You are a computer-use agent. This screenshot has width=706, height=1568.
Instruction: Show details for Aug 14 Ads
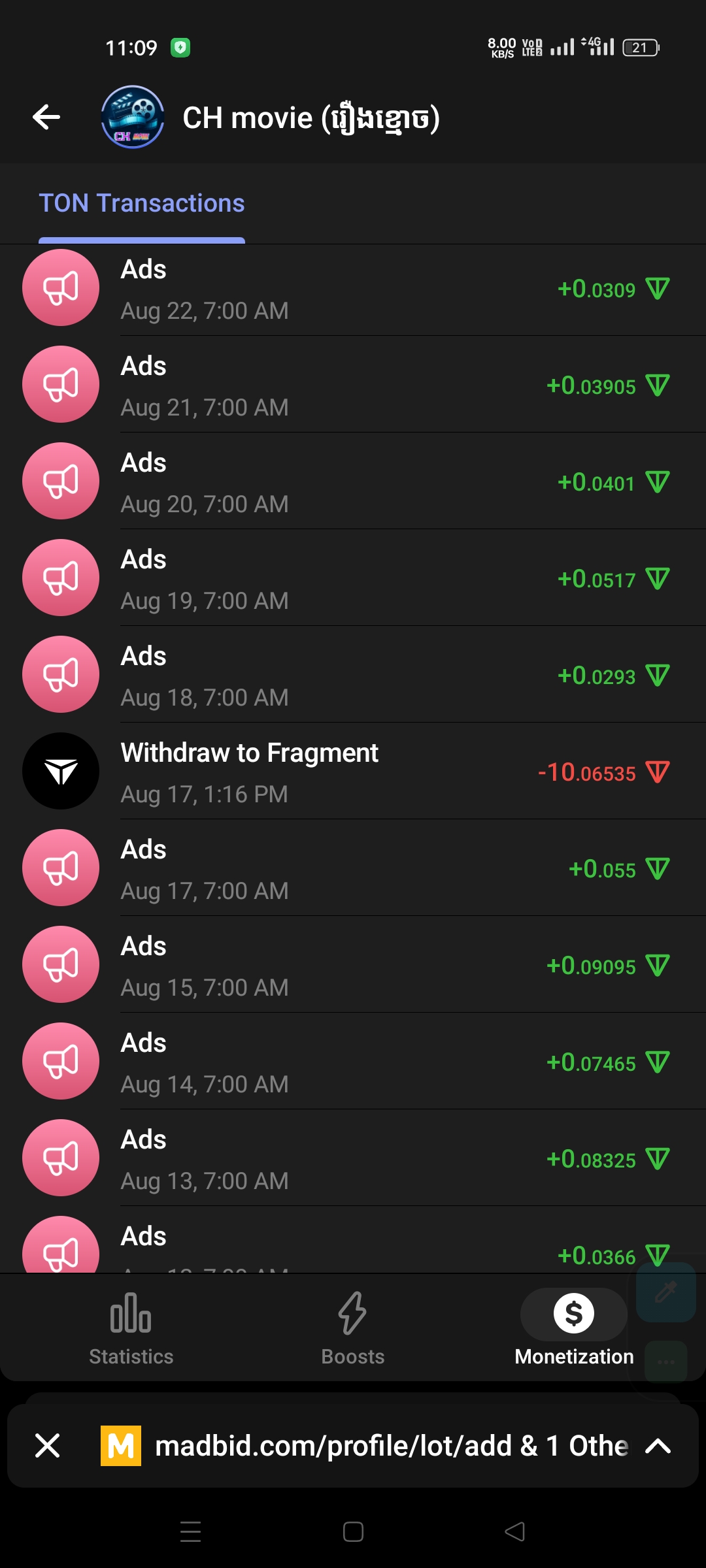click(x=353, y=1062)
